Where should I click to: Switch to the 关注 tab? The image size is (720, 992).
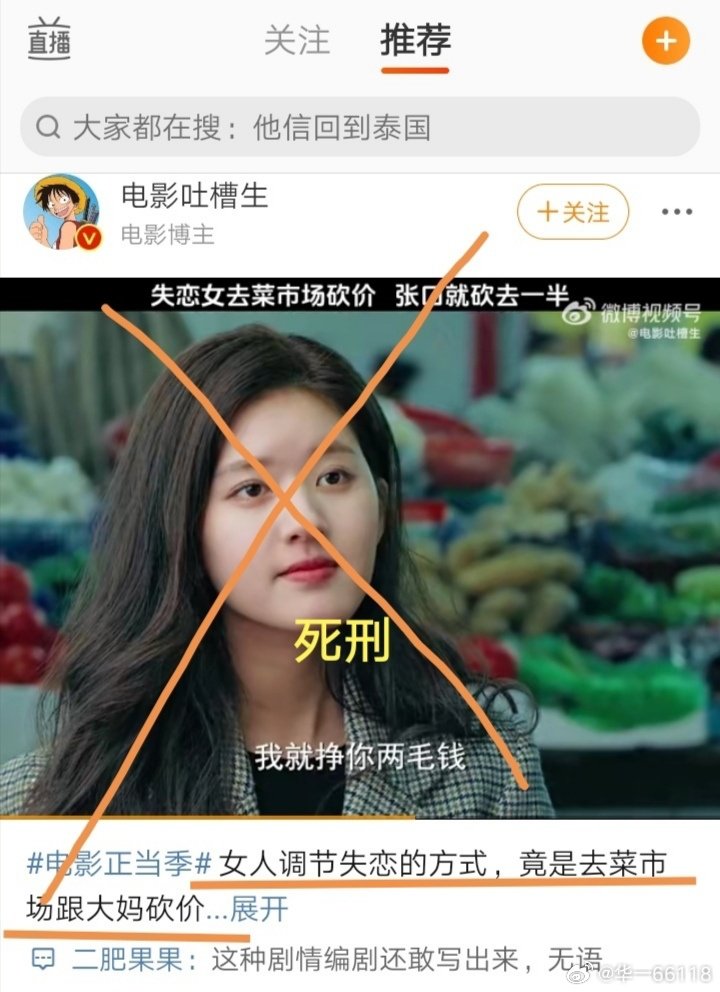click(x=296, y=41)
